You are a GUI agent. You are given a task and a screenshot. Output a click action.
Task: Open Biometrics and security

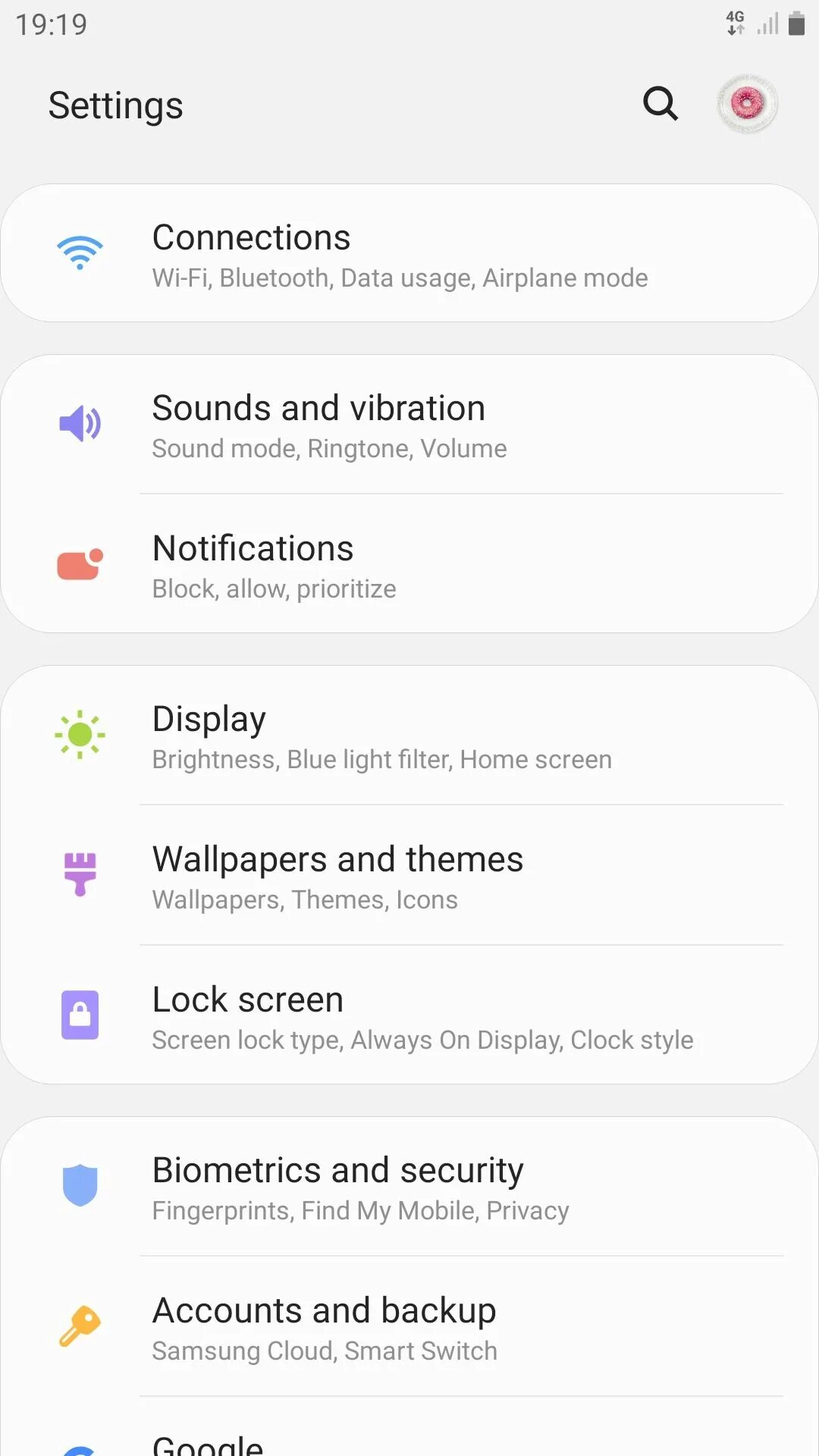409,1188
